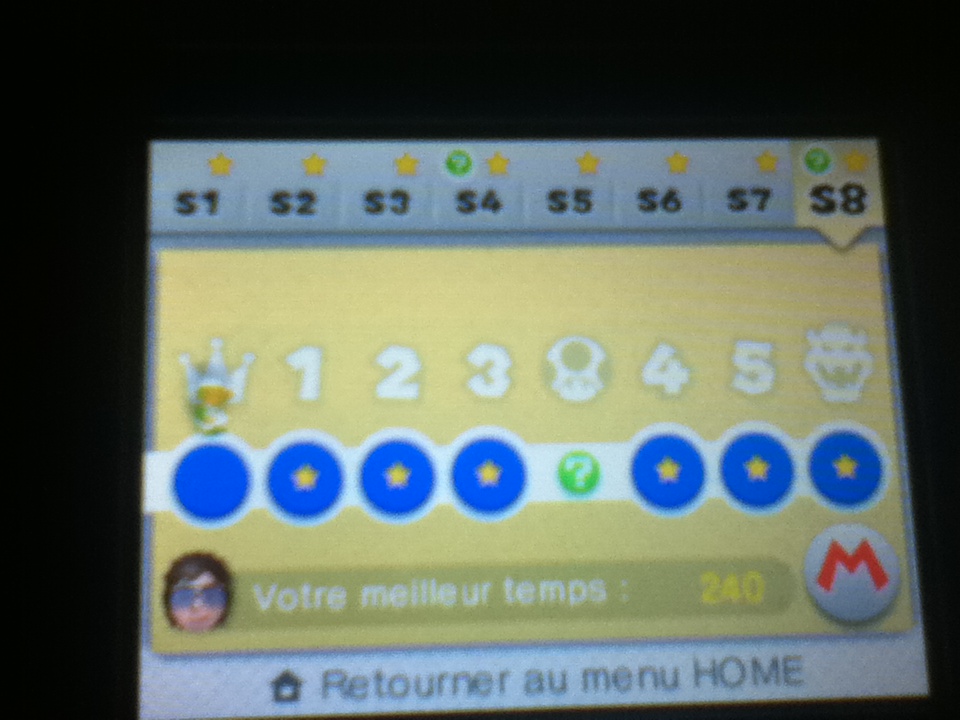Select the green mystery box node
This screenshot has height=720, width=960.
[x=578, y=473]
